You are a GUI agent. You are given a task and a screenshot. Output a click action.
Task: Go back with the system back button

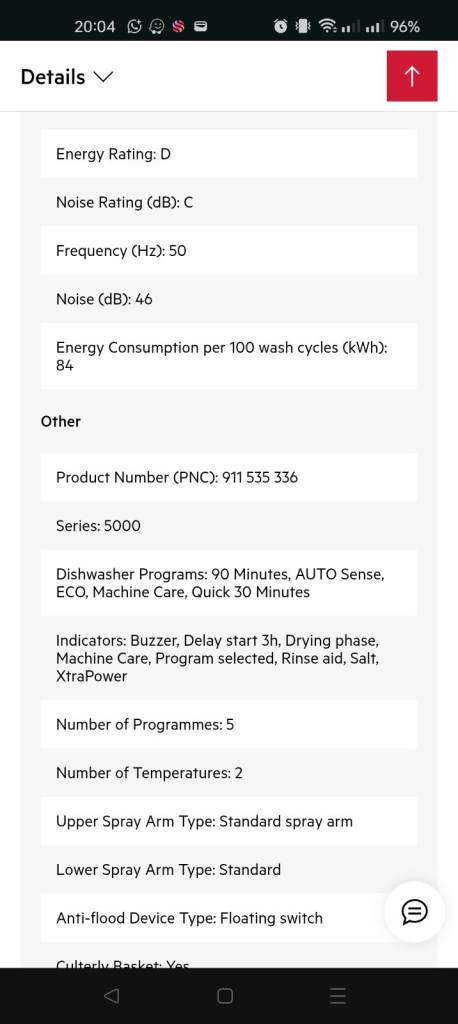click(112, 995)
